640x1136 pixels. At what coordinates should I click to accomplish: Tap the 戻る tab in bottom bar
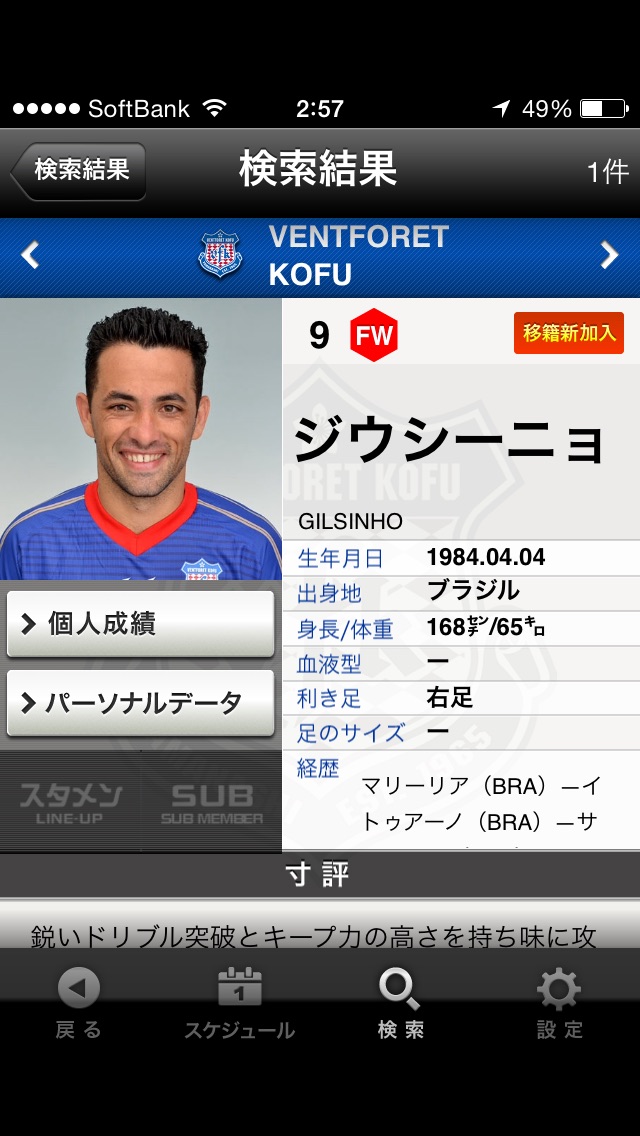[79, 1003]
